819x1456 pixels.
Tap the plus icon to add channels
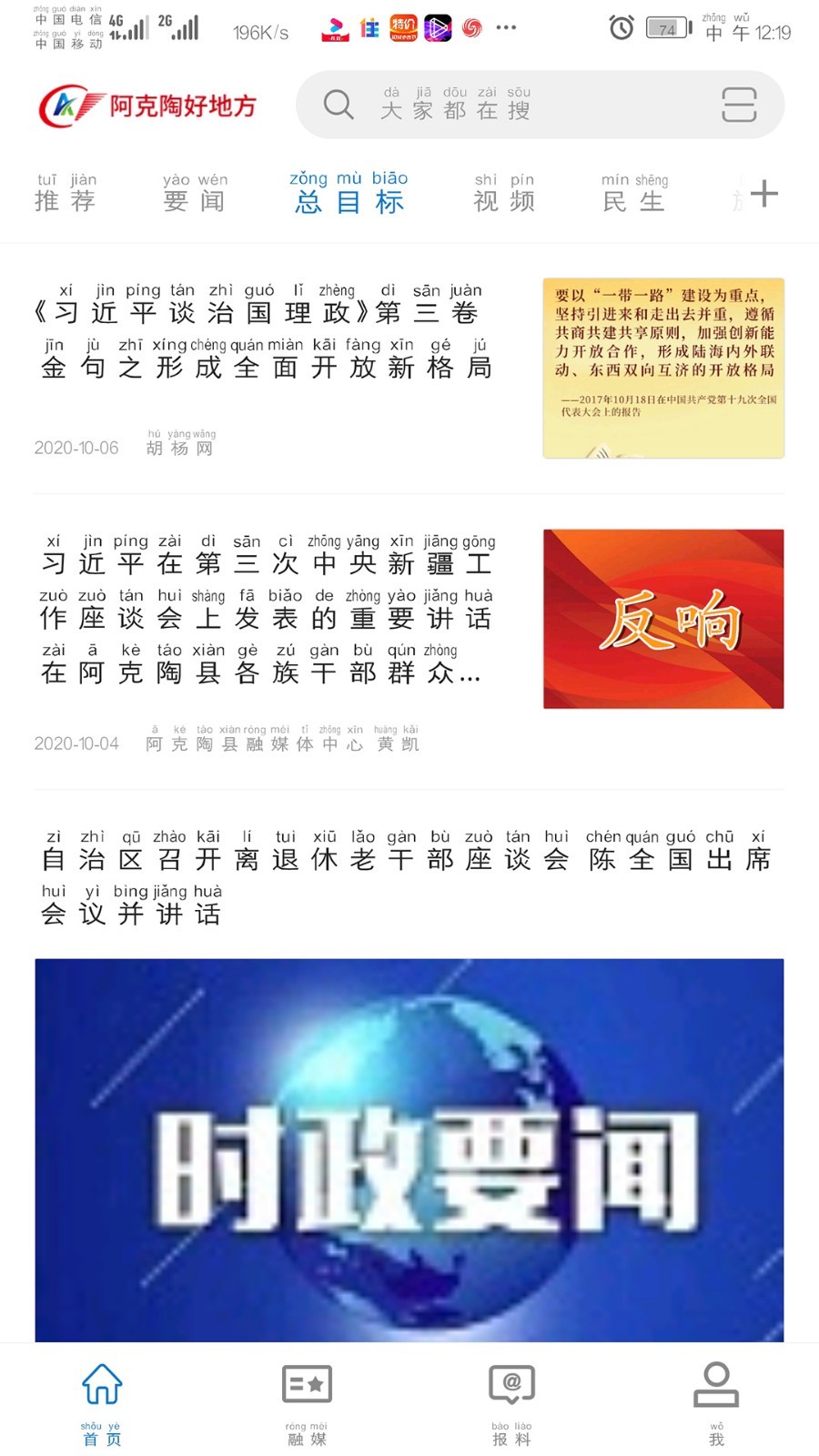coord(767,192)
